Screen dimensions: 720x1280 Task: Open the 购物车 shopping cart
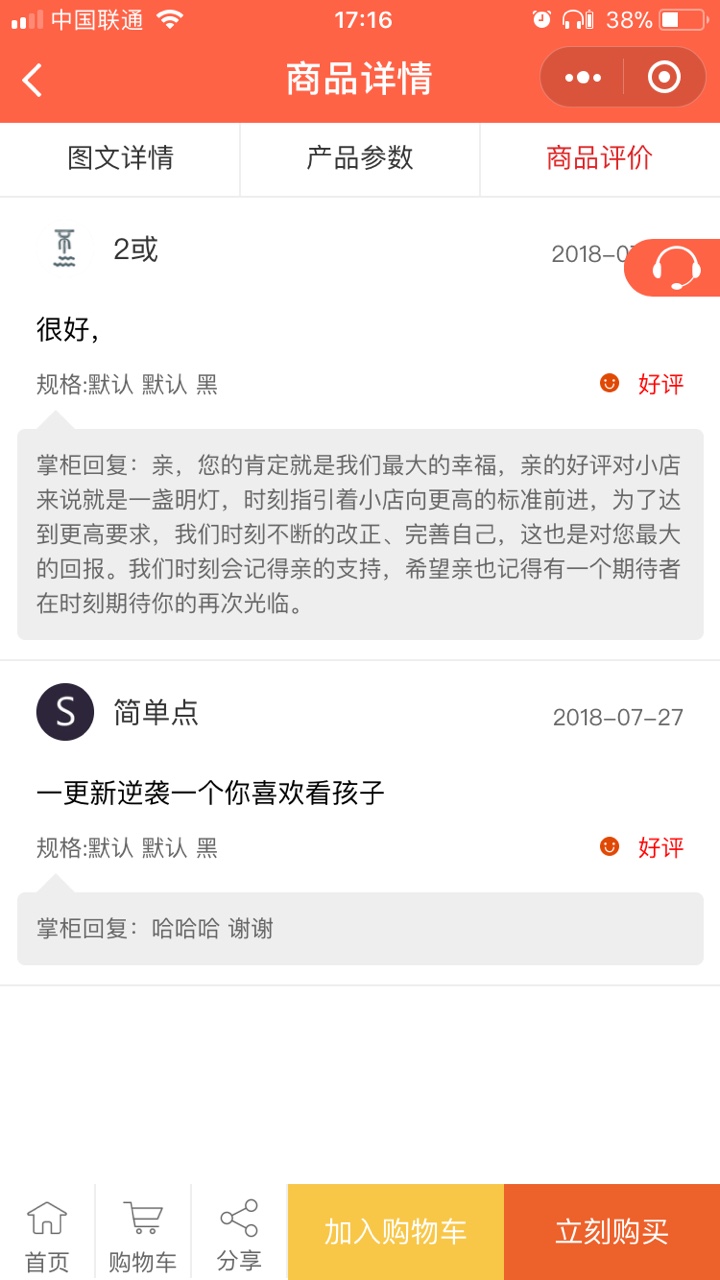click(143, 1233)
